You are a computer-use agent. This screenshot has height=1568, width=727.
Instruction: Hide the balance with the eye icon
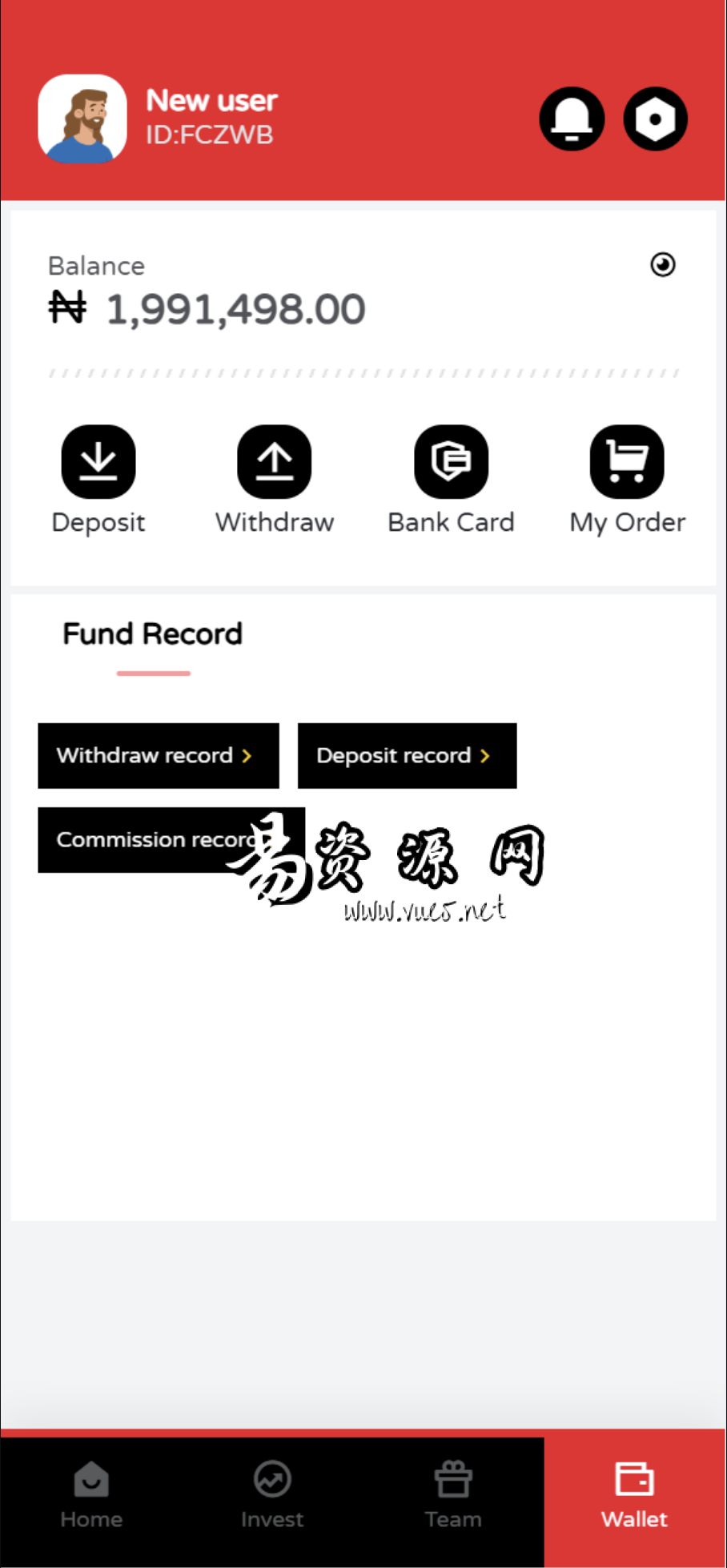pyautogui.click(x=663, y=265)
